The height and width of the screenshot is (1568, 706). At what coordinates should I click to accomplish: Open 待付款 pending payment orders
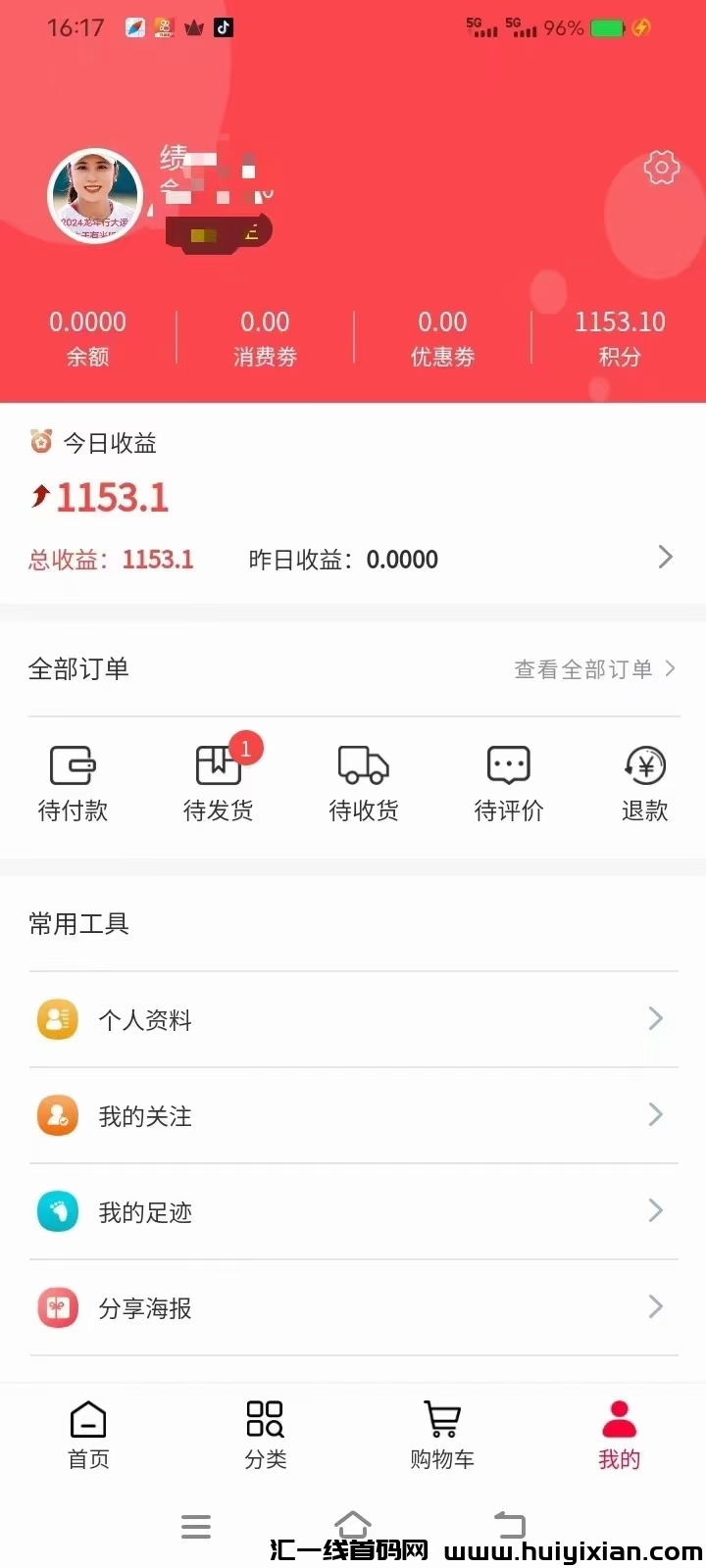coord(73,782)
